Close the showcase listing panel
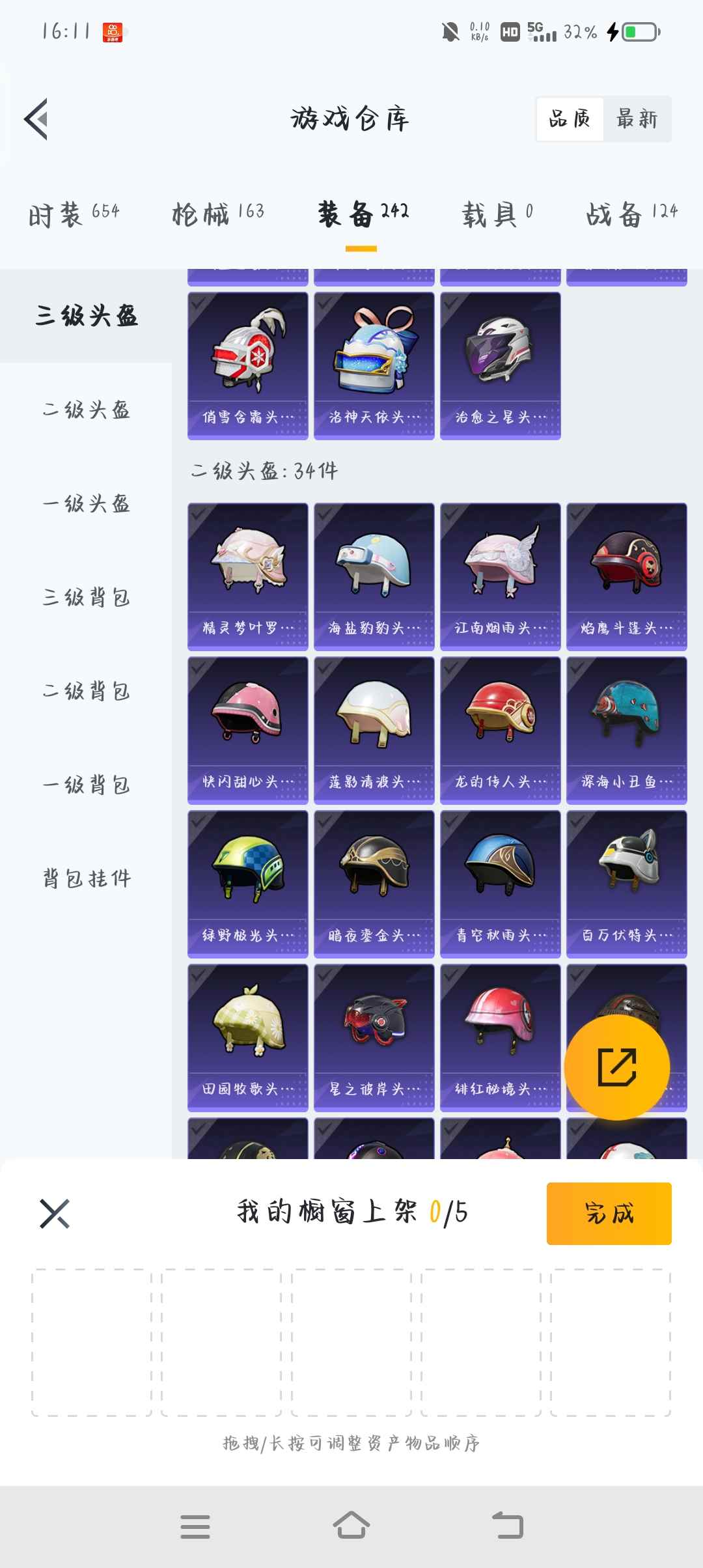This screenshot has width=703, height=1568. pos(55,1213)
